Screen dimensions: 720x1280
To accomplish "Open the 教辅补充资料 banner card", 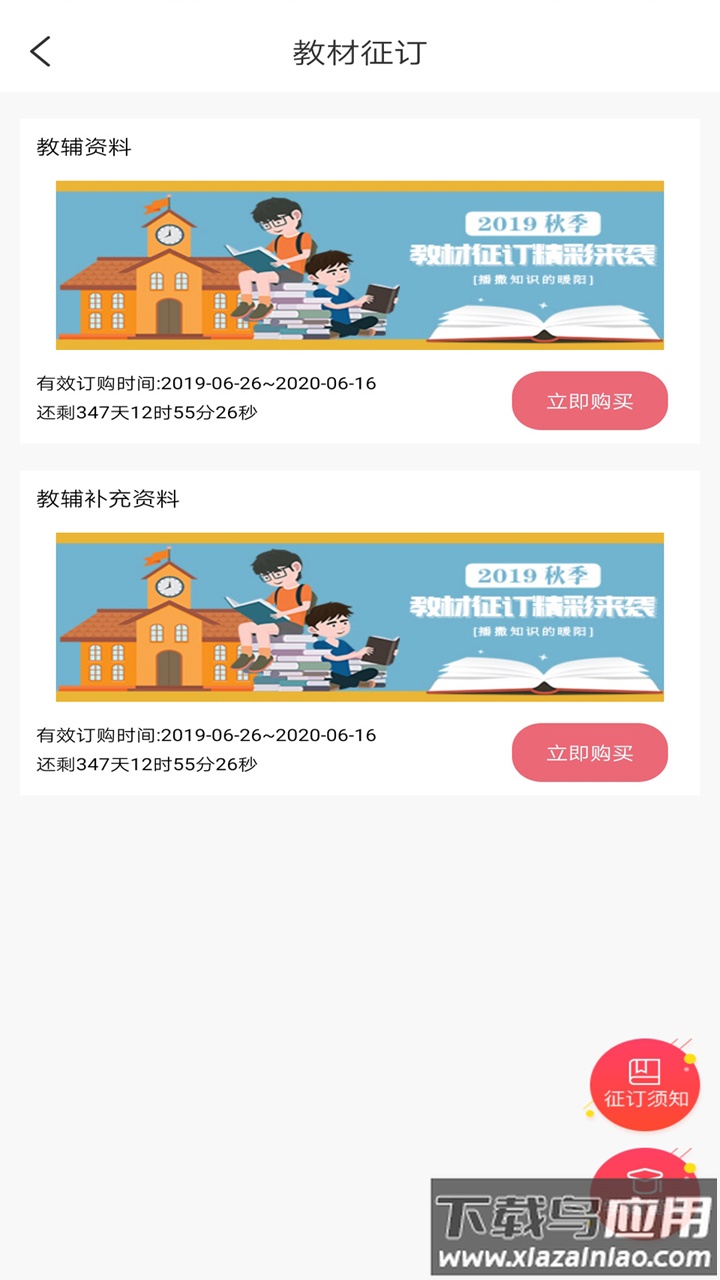I will [359, 617].
